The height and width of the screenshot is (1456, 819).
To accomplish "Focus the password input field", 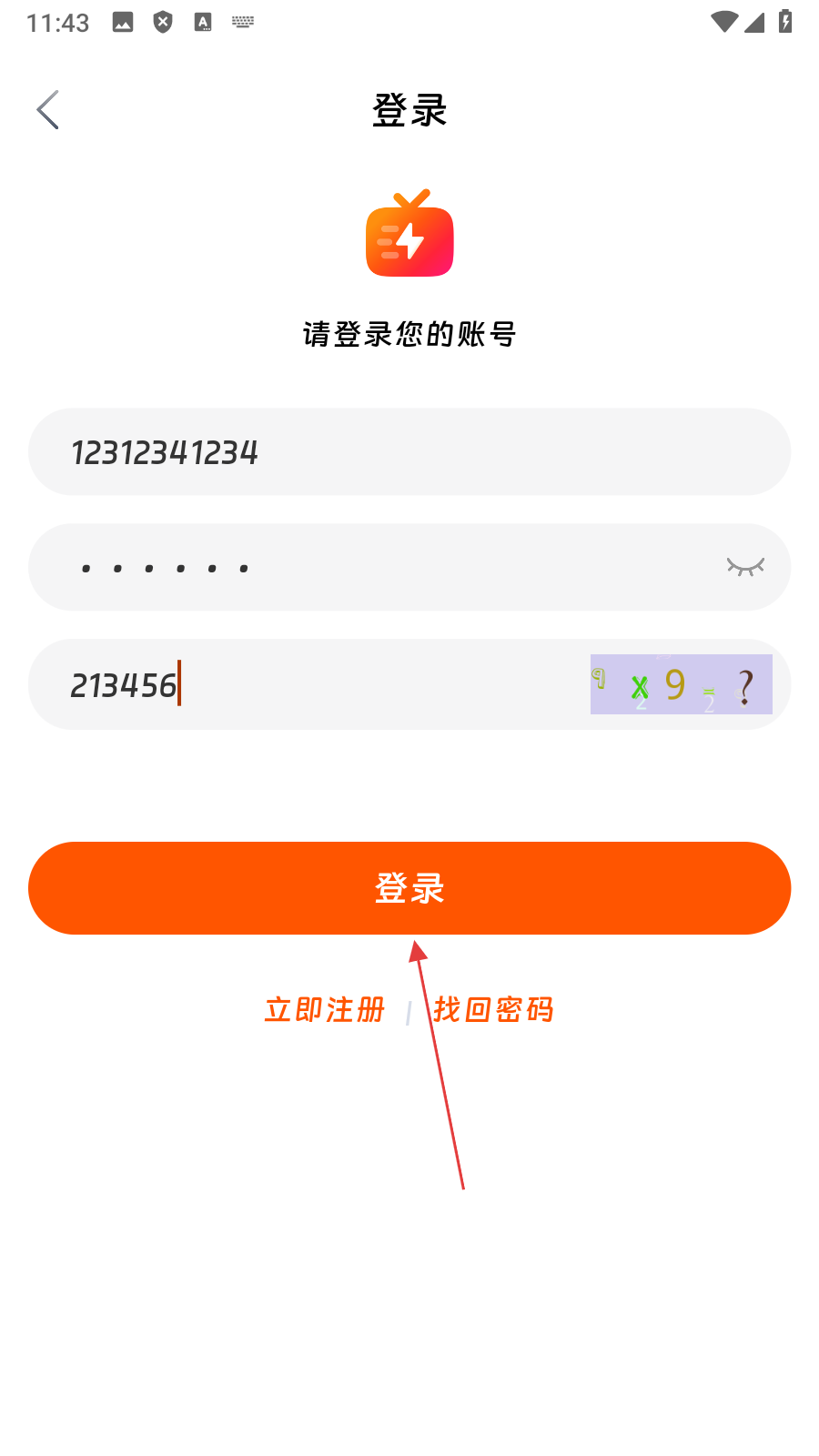I will pyautogui.click(x=364, y=567).
